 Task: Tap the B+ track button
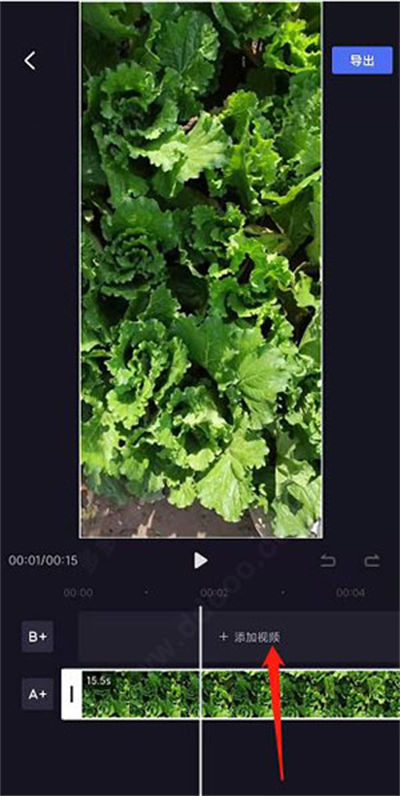[37, 637]
